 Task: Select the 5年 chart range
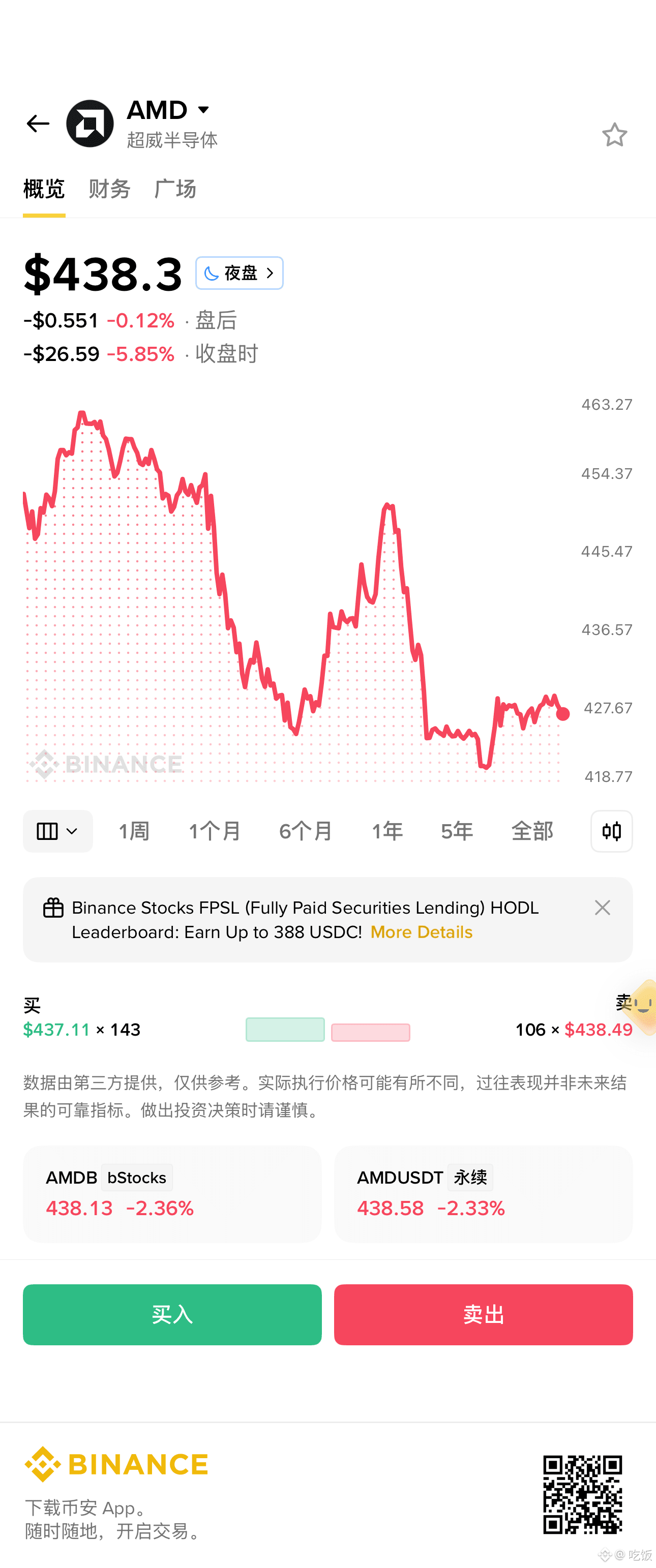(x=457, y=831)
